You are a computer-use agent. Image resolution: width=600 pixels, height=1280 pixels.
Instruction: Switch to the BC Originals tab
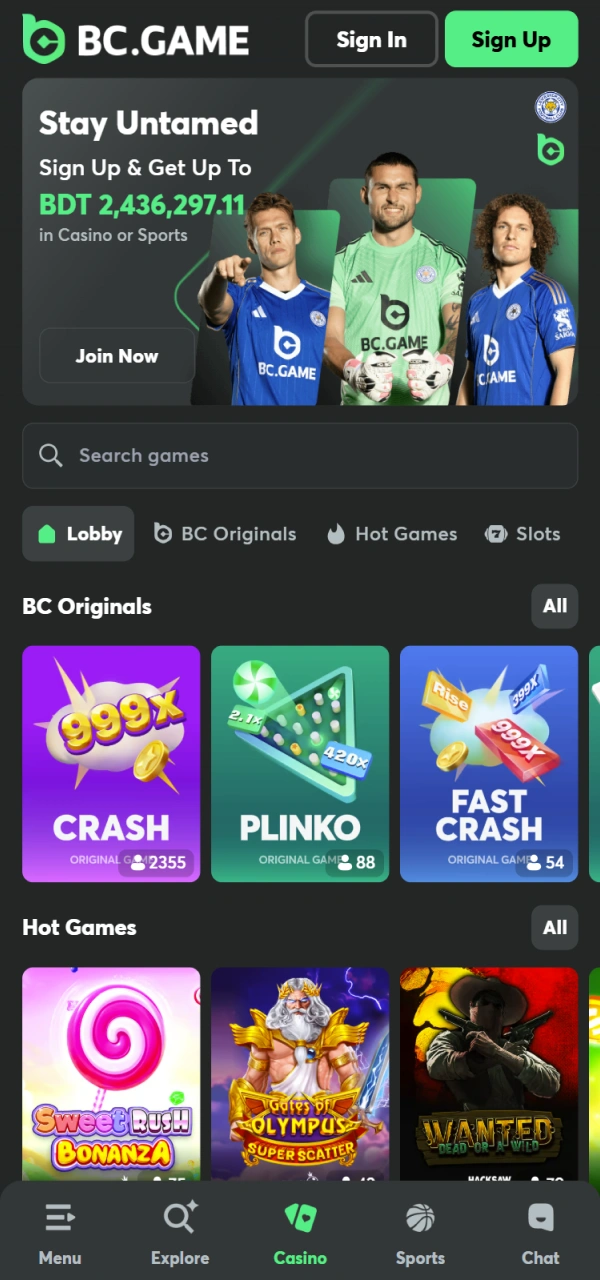point(225,534)
